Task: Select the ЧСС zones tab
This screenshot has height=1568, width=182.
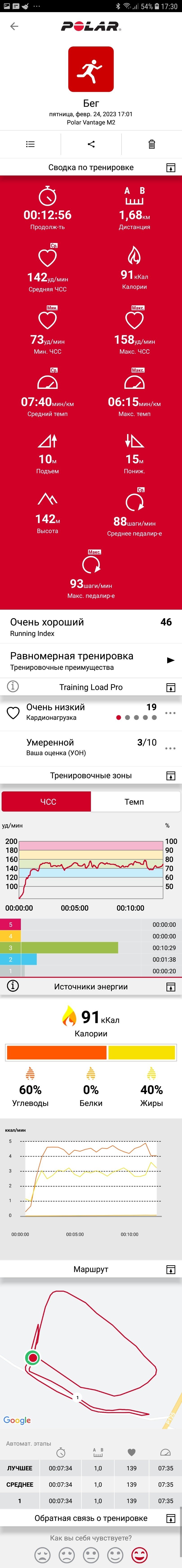Action: 47,802
